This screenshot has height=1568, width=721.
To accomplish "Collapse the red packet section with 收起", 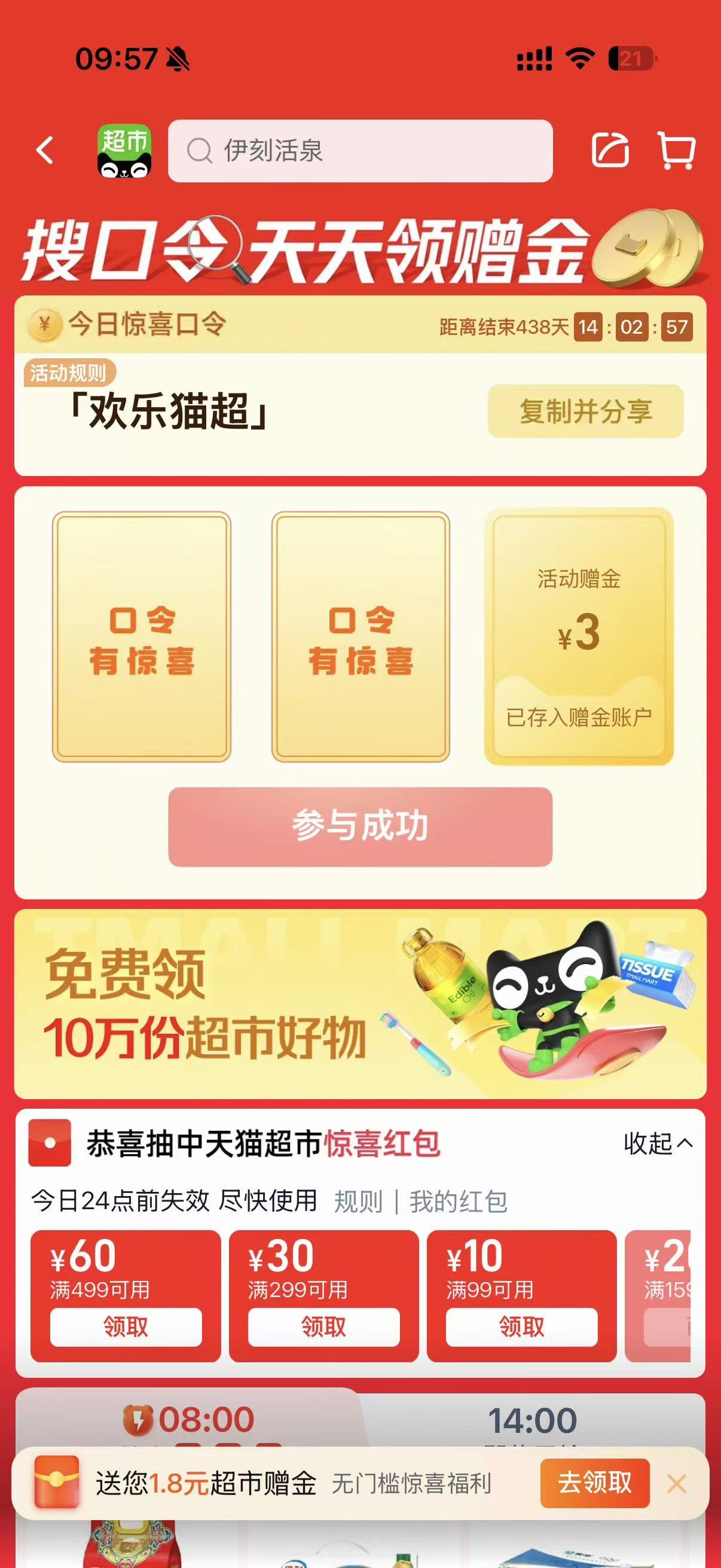I will click(657, 1144).
